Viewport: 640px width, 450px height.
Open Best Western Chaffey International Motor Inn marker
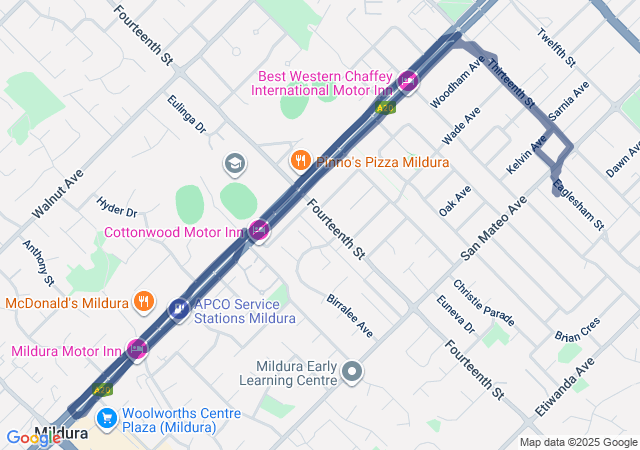coord(407,81)
